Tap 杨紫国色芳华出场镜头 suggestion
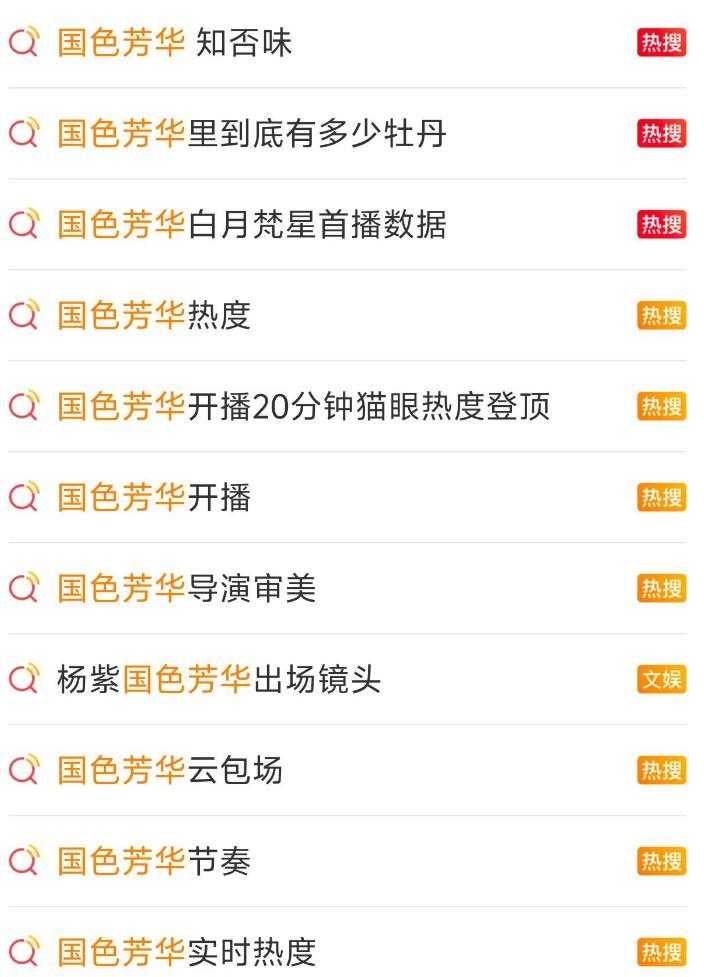704x977 pixels. 219,680
